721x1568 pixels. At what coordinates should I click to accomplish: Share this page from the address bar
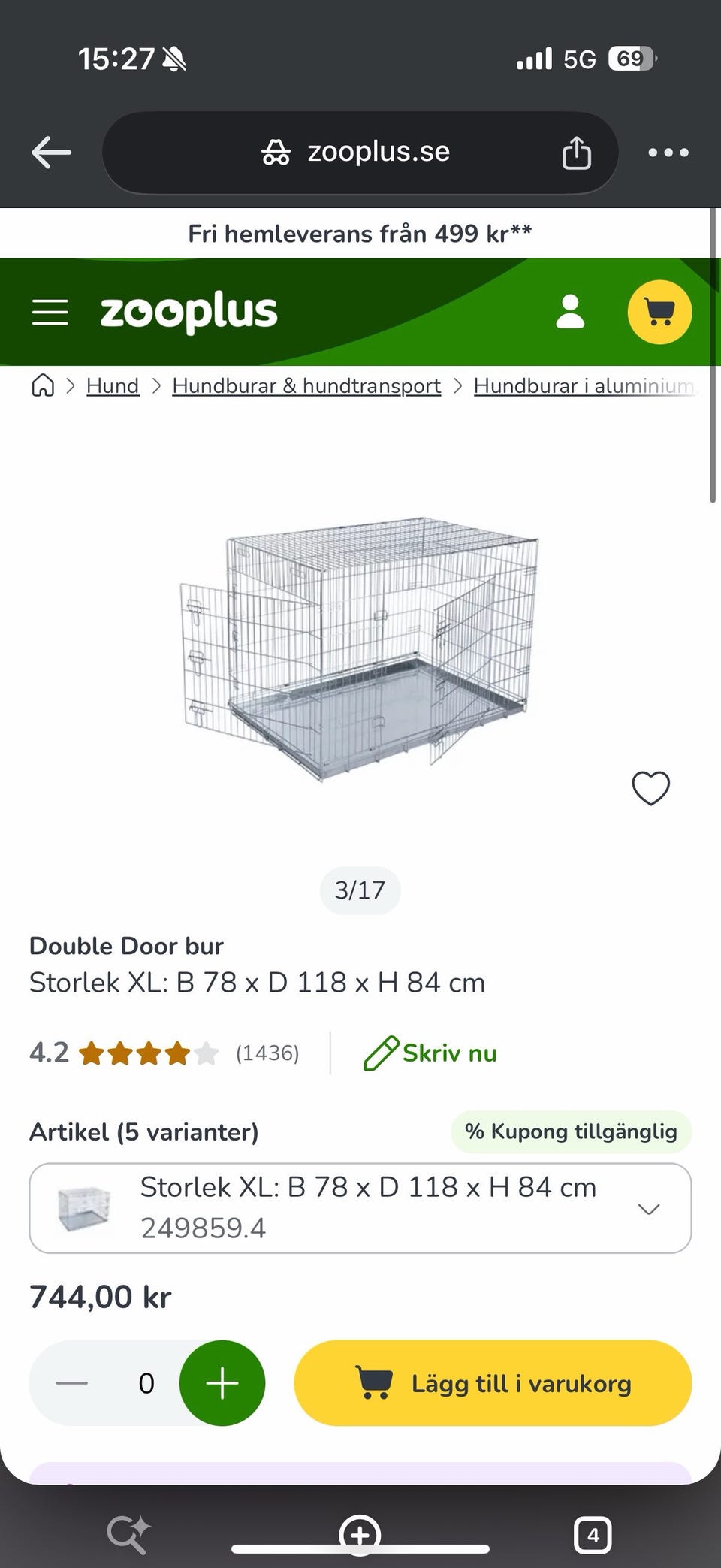(x=576, y=153)
